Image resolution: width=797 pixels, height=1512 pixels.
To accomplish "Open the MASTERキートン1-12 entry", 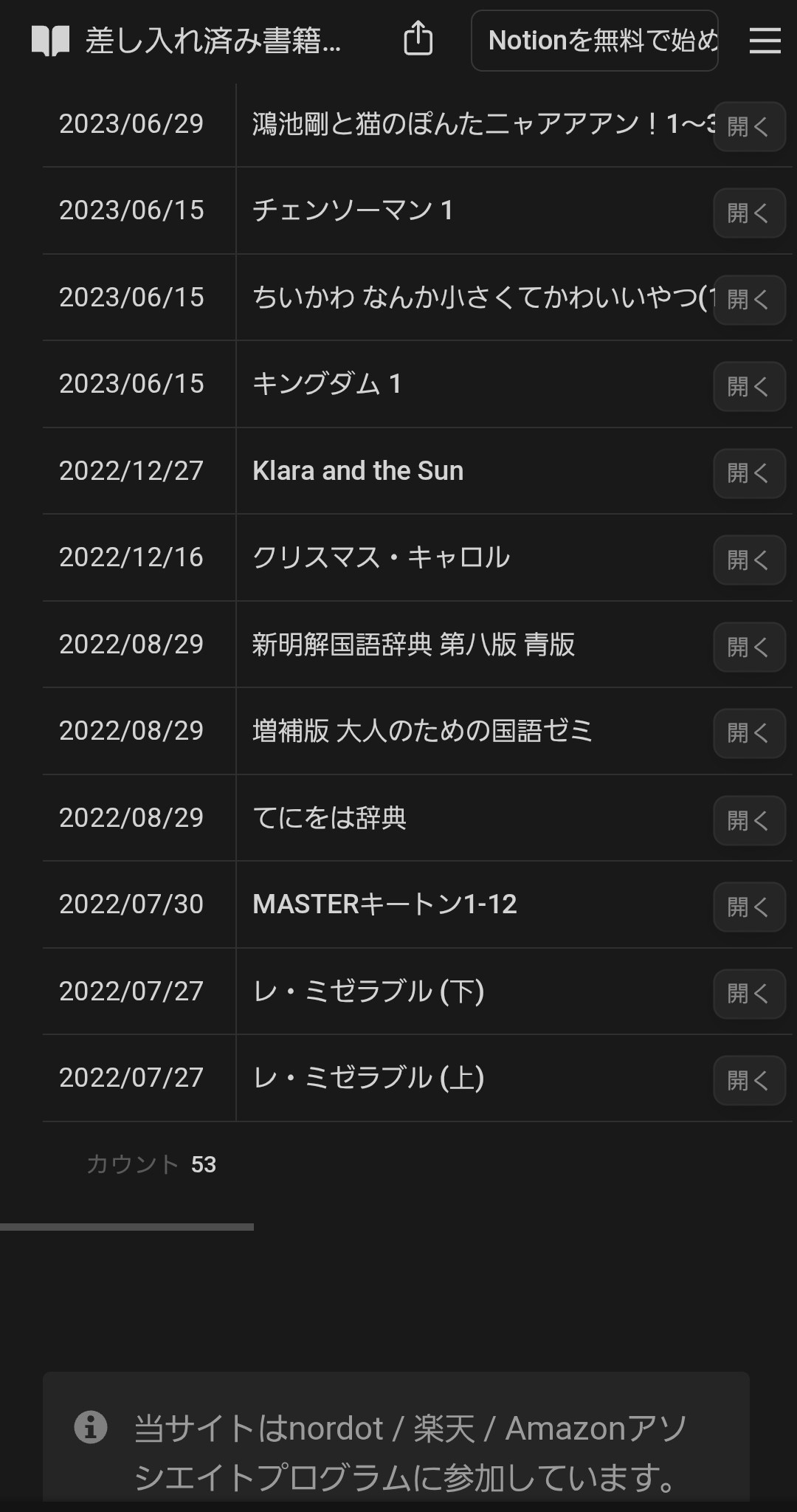I will (749, 907).
